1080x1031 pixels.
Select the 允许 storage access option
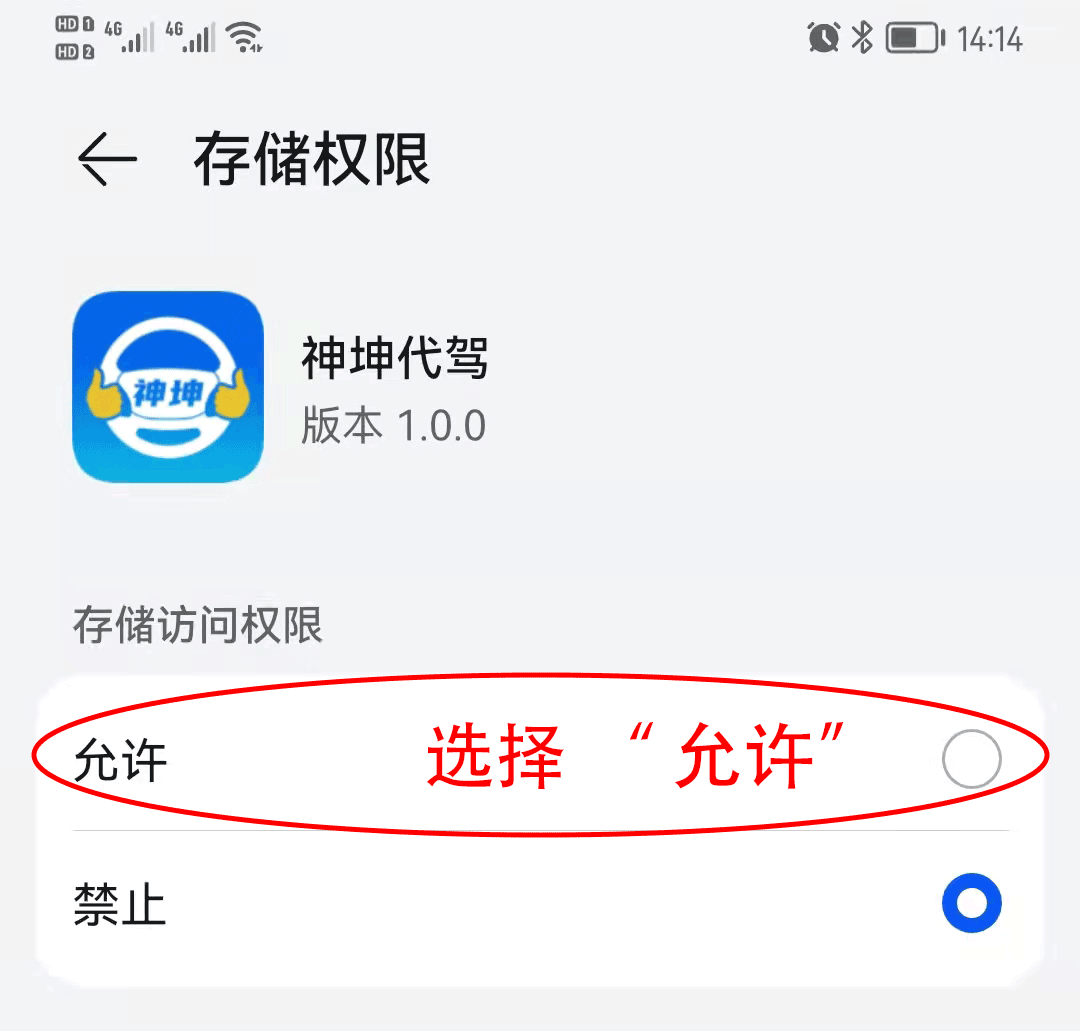(971, 760)
